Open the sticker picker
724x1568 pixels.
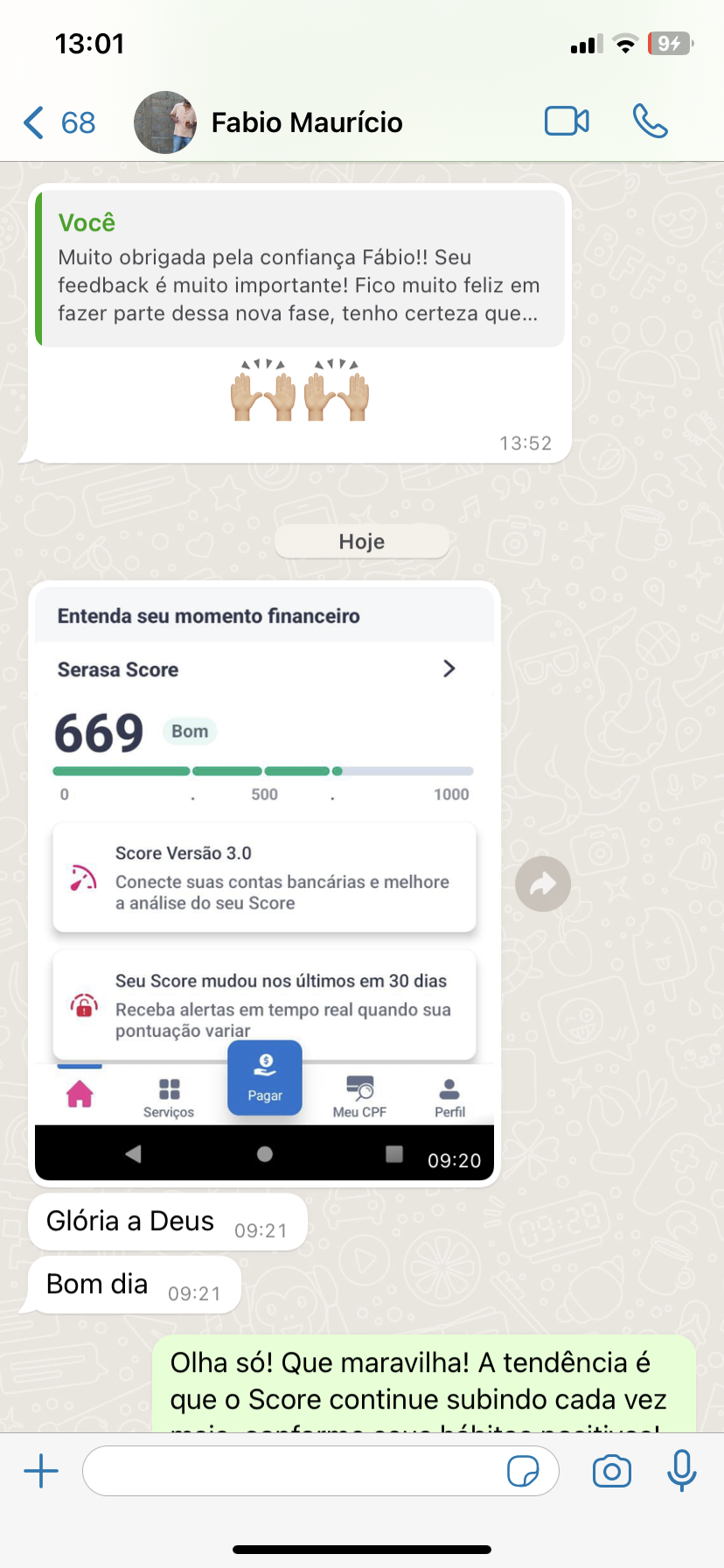click(523, 1471)
